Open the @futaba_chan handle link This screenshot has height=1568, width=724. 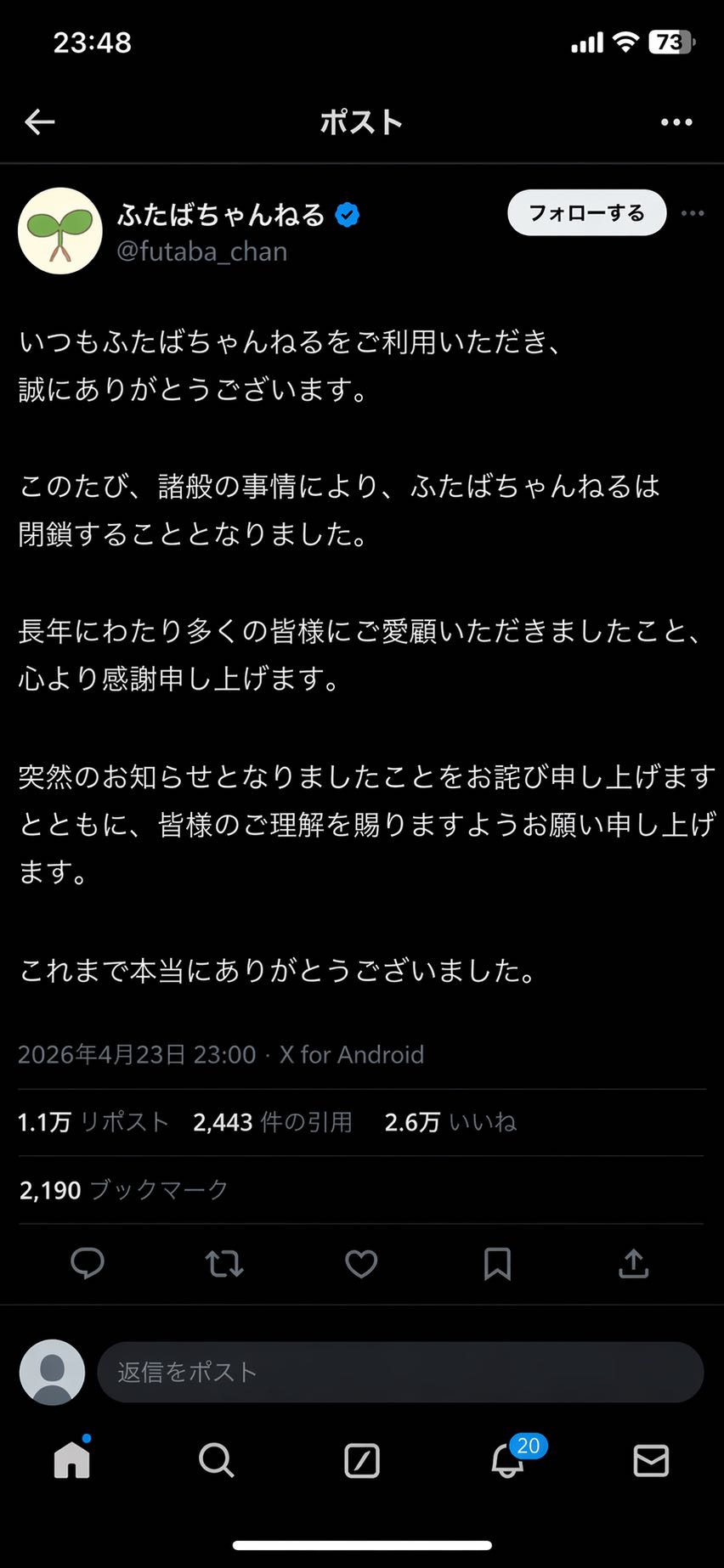click(202, 251)
